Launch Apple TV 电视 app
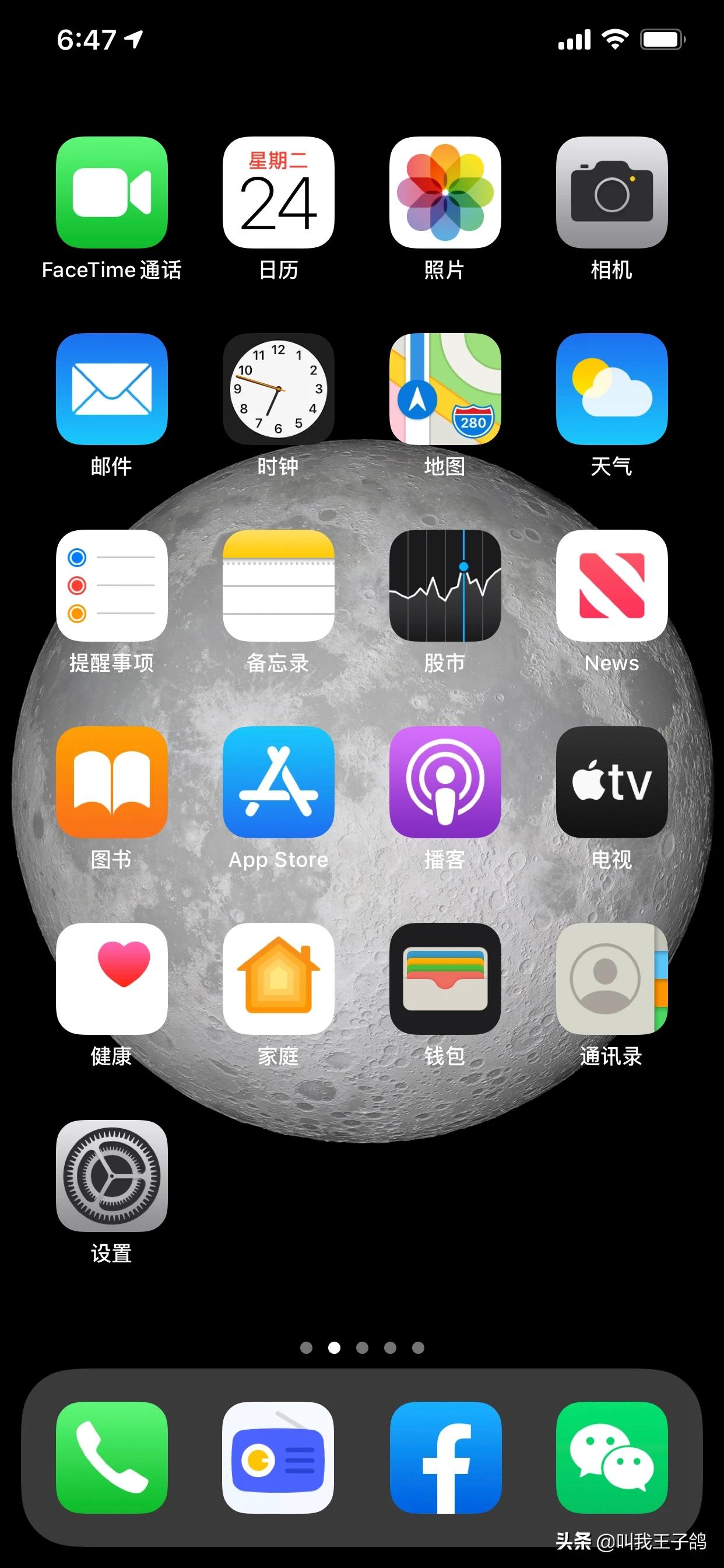 click(612, 783)
